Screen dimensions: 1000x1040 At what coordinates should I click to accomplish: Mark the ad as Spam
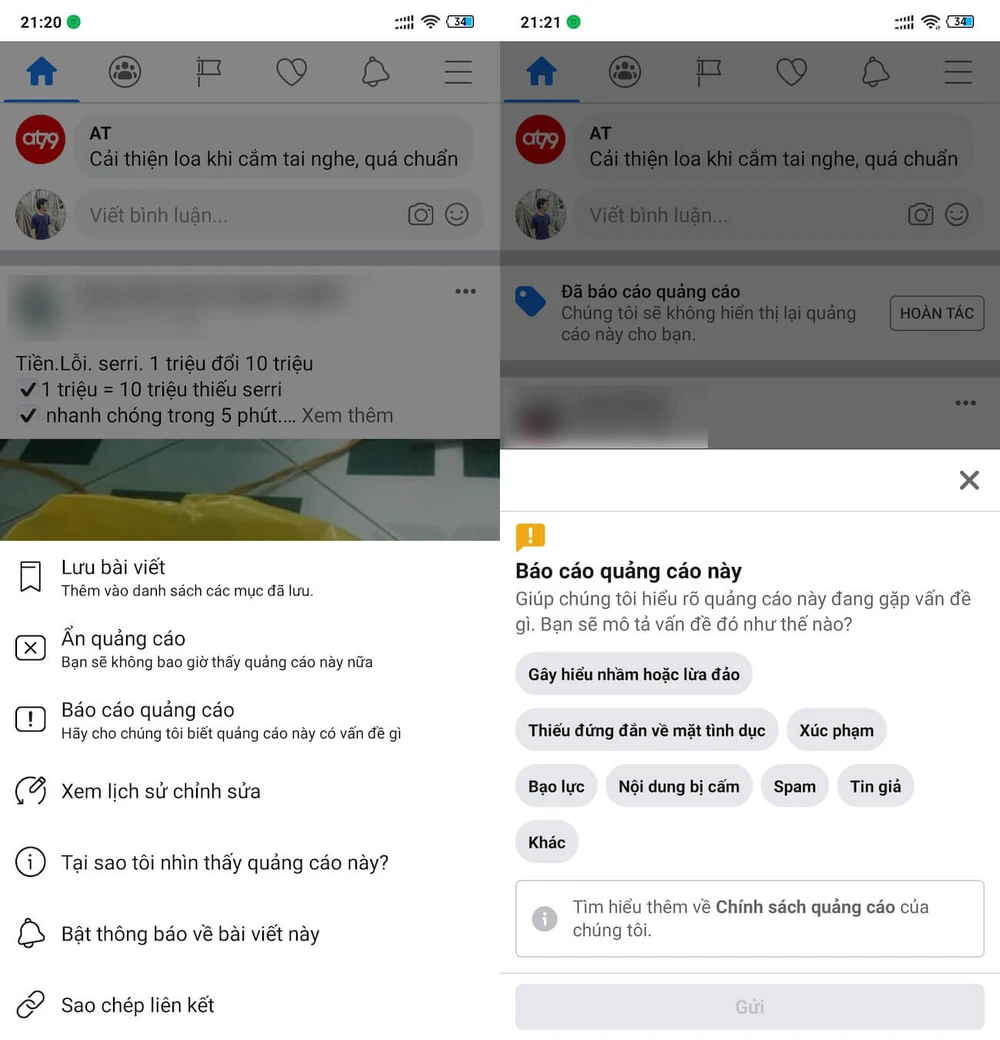(794, 786)
